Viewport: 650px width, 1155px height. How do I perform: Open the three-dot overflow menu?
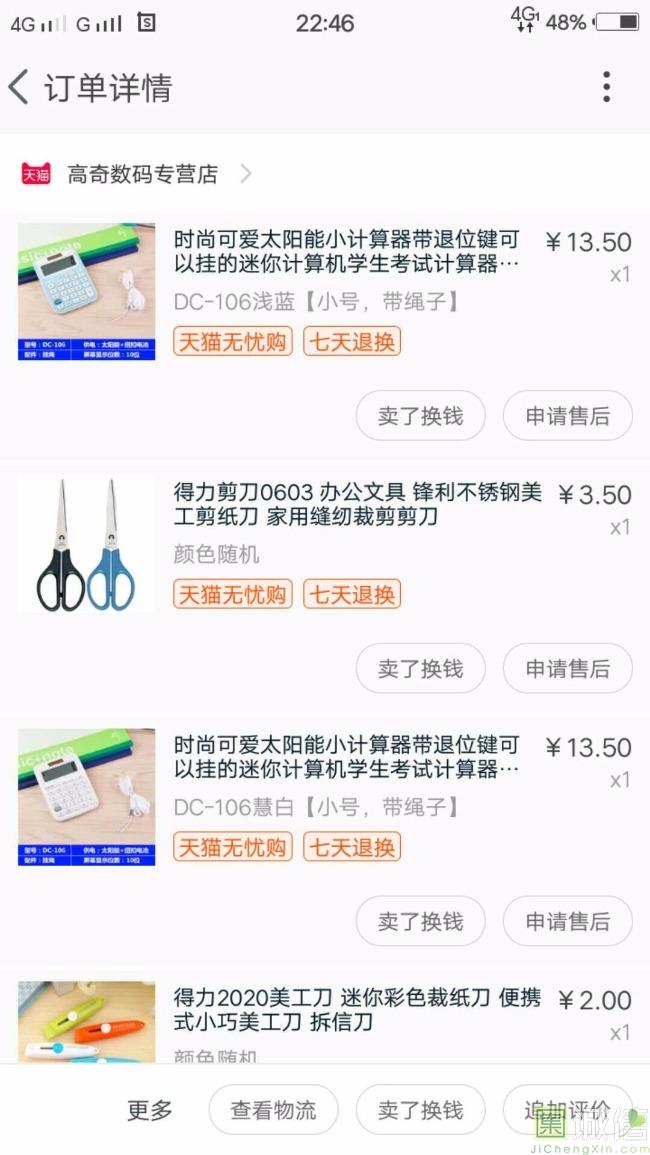point(606,87)
